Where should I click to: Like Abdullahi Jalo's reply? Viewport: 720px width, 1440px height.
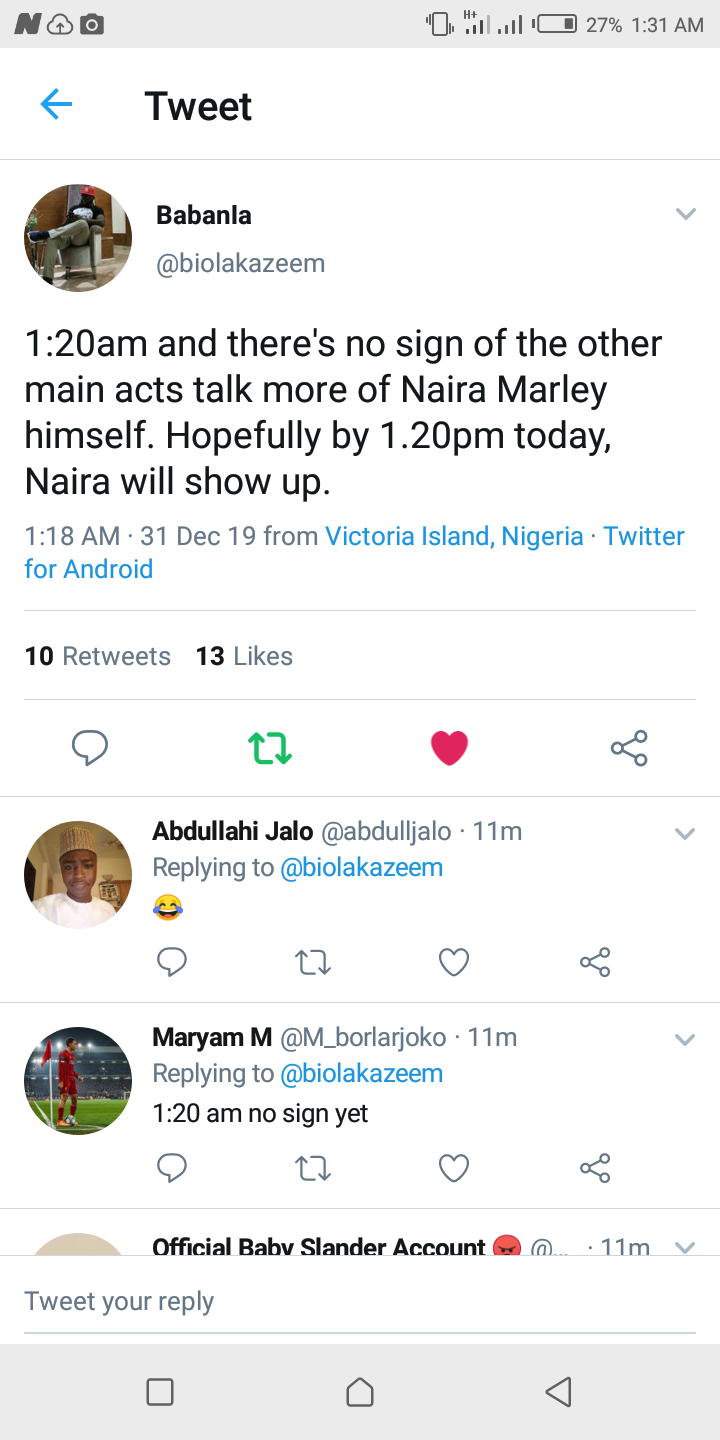point(454,962)
